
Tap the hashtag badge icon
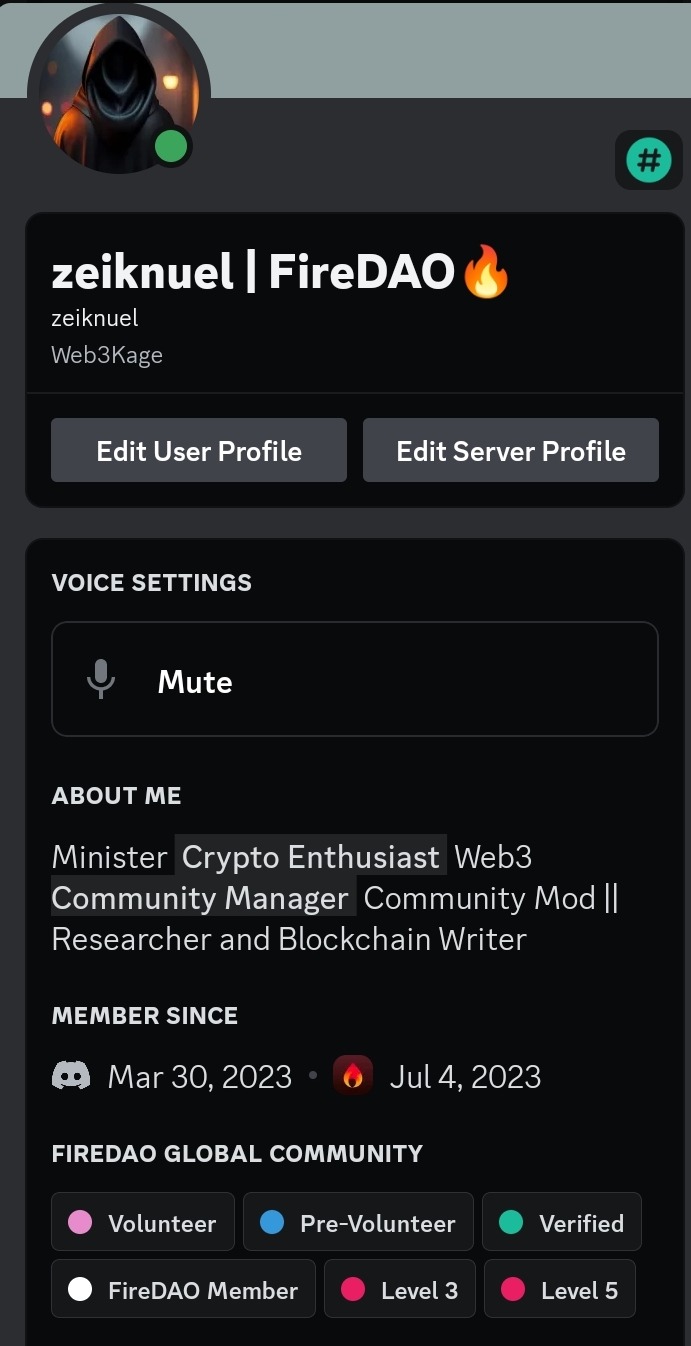648,160
